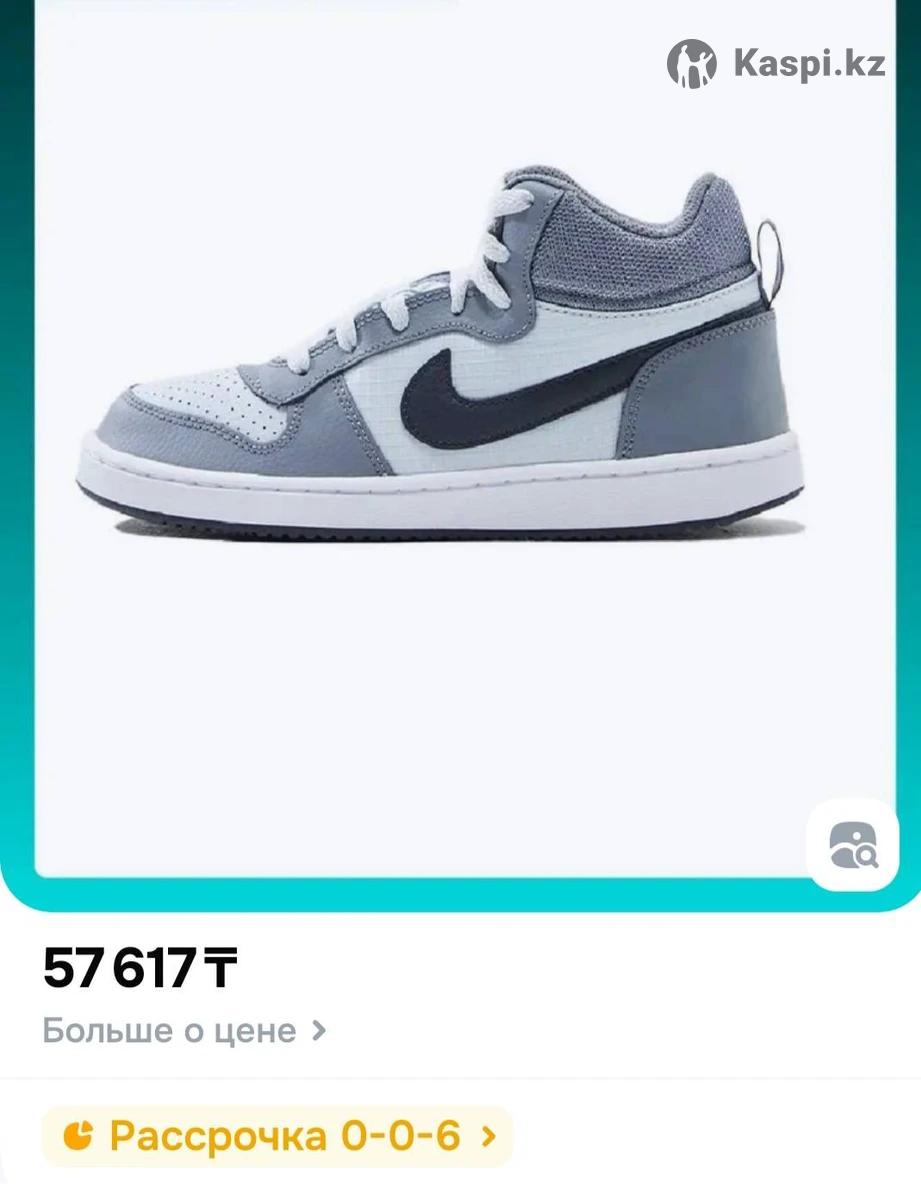Open visual search for similar products
Image resolution: width=921 pixels, height=1200 pixels.
852,845
